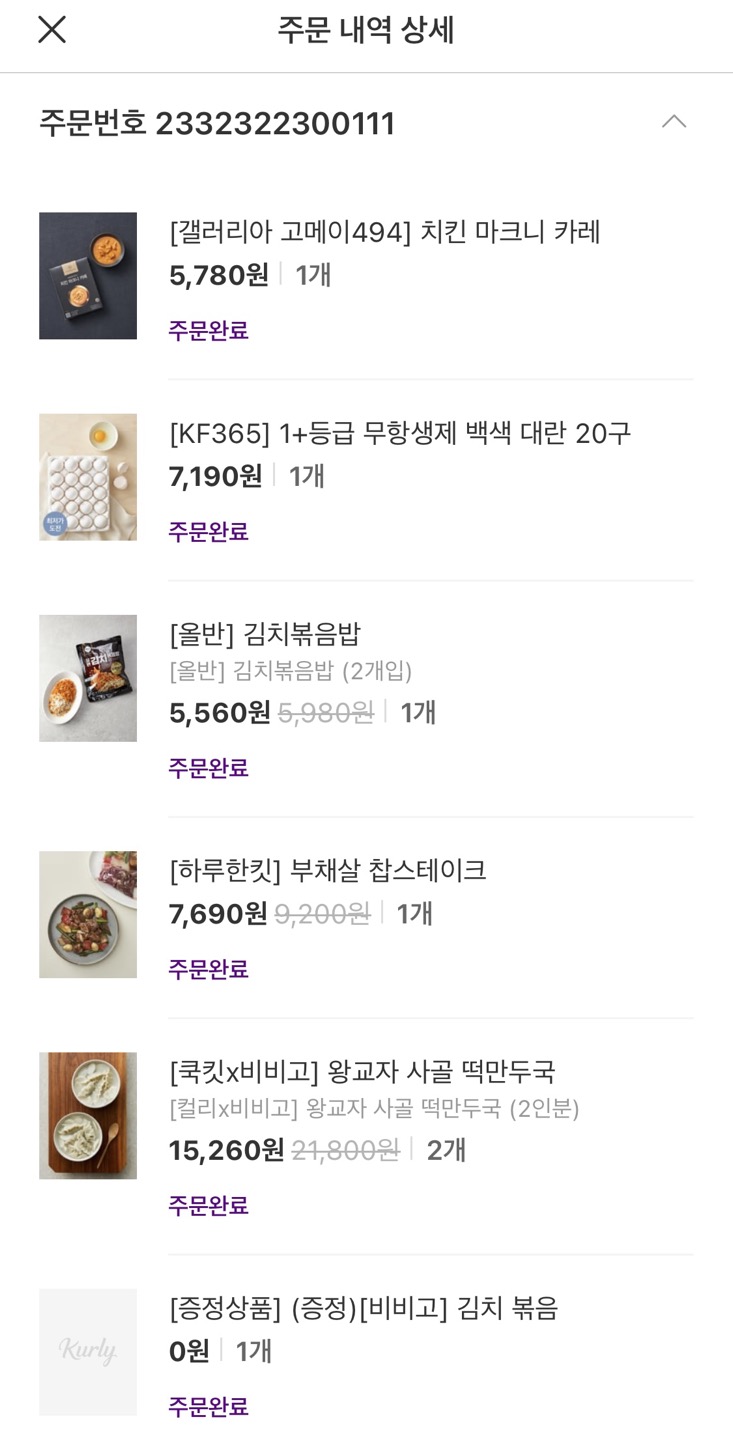View the 하루한킷 부채살 찹스테이크 item
Screen dimensions: 733x1440
click(328, 870)
